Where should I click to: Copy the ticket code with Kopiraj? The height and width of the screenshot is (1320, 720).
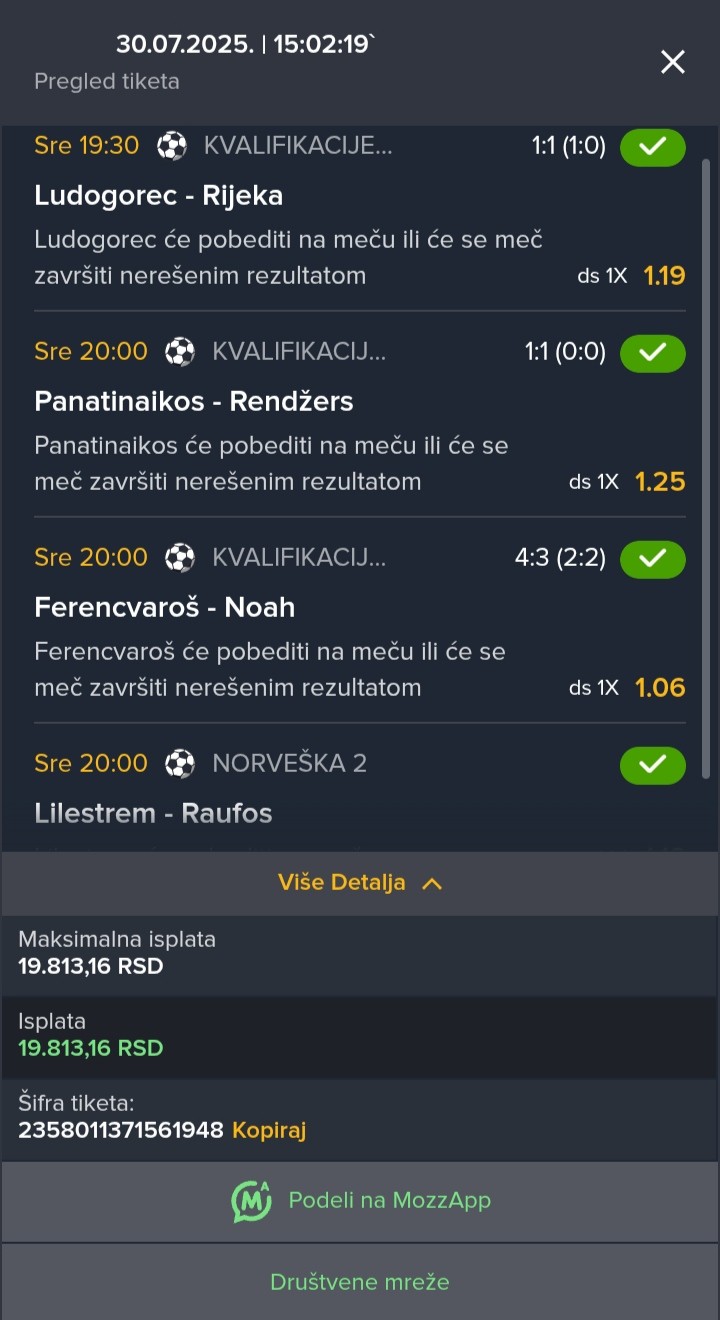coord(269,1131)
